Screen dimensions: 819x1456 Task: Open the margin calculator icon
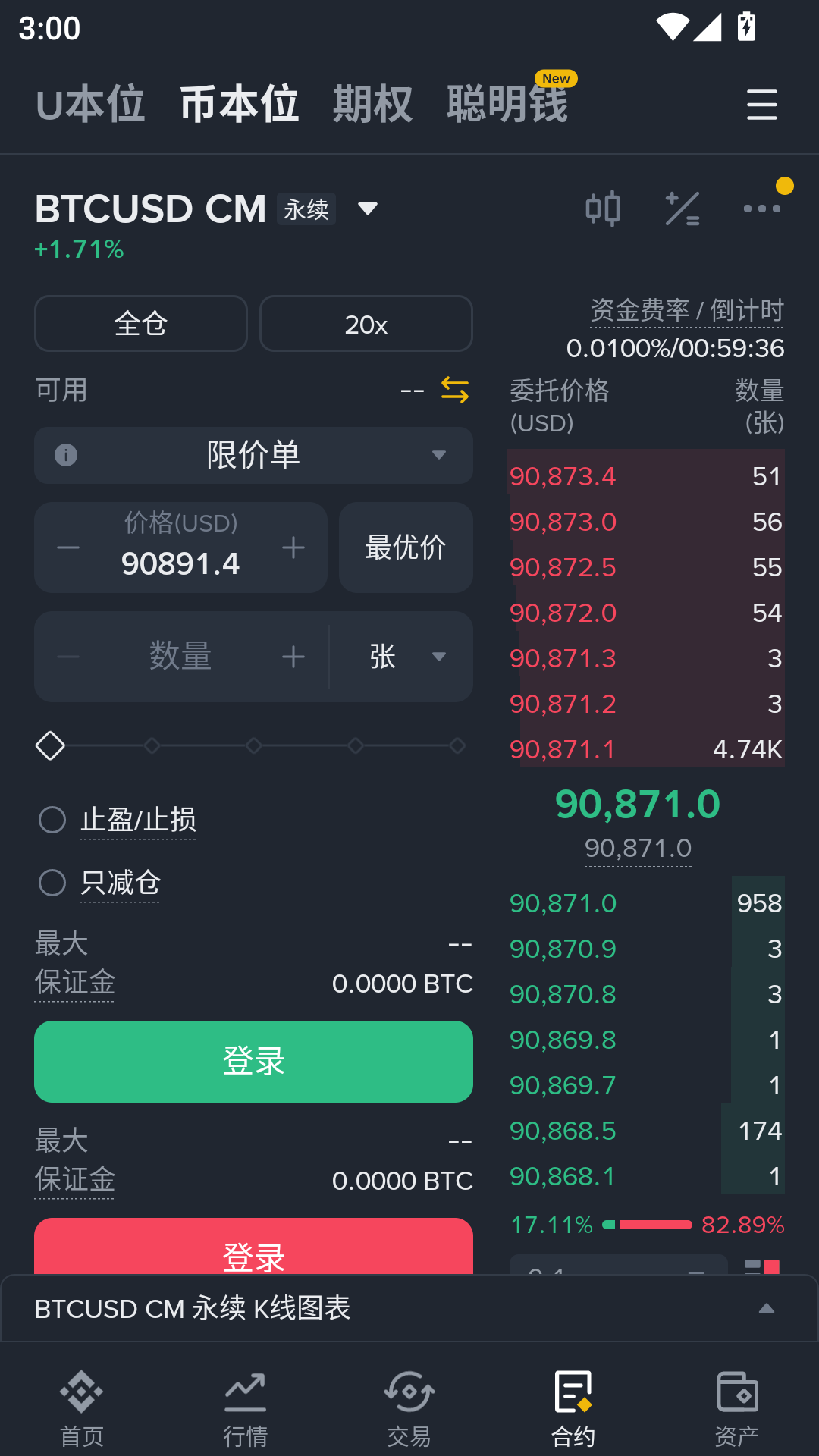(682, 209)
